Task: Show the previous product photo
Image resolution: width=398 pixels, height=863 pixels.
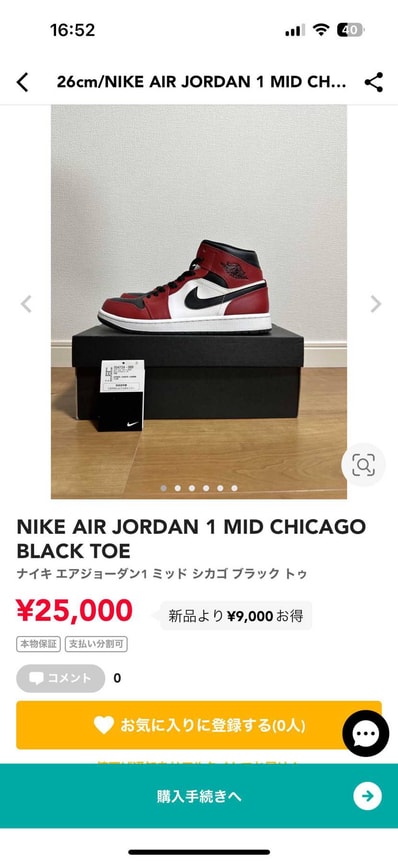Action: click(26, 304)
